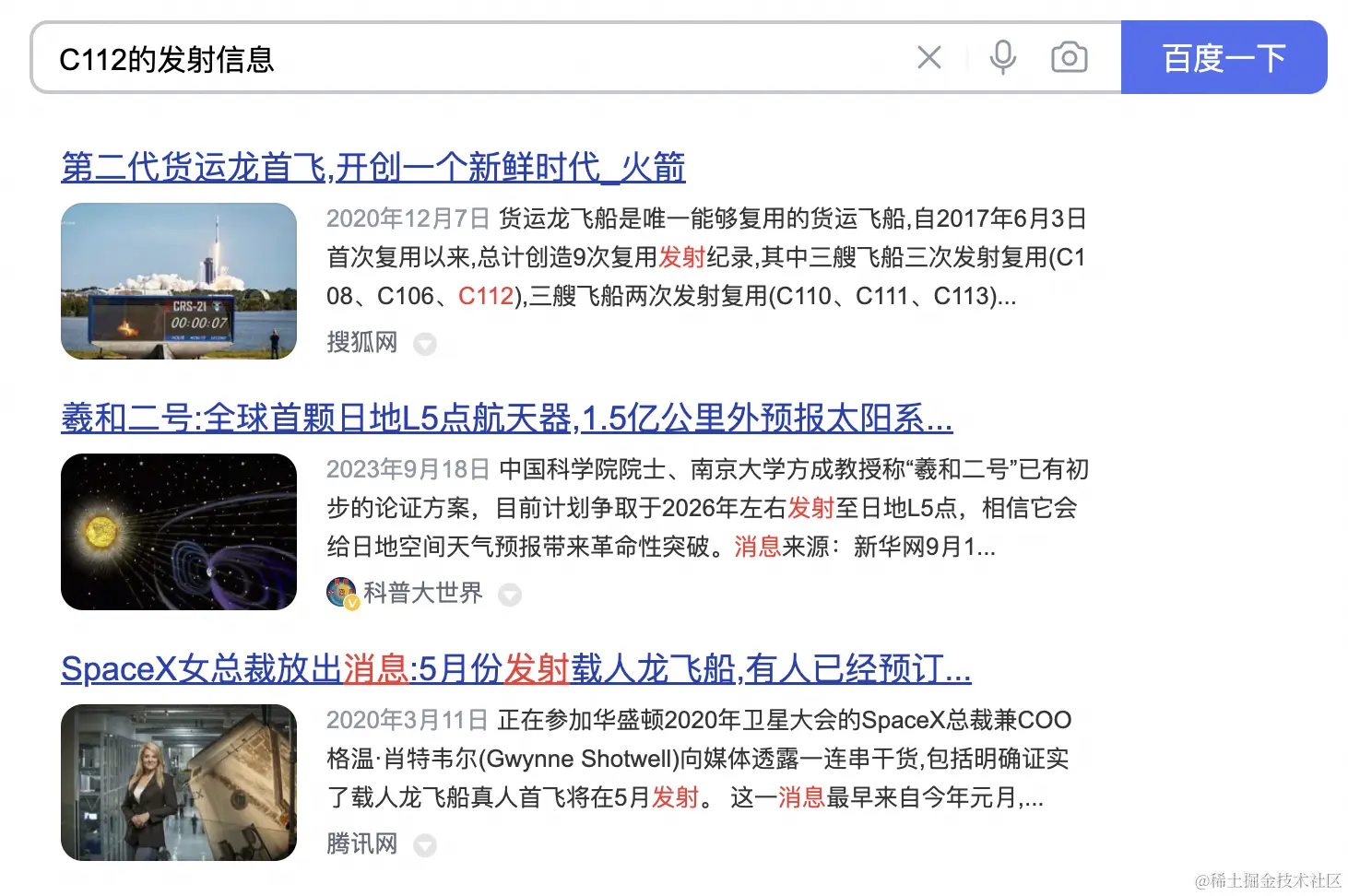The image size is (1348, 896).
Task: Open result 羲和二号:全球首颗日地L5点航天器
Action: pos(506,418)
